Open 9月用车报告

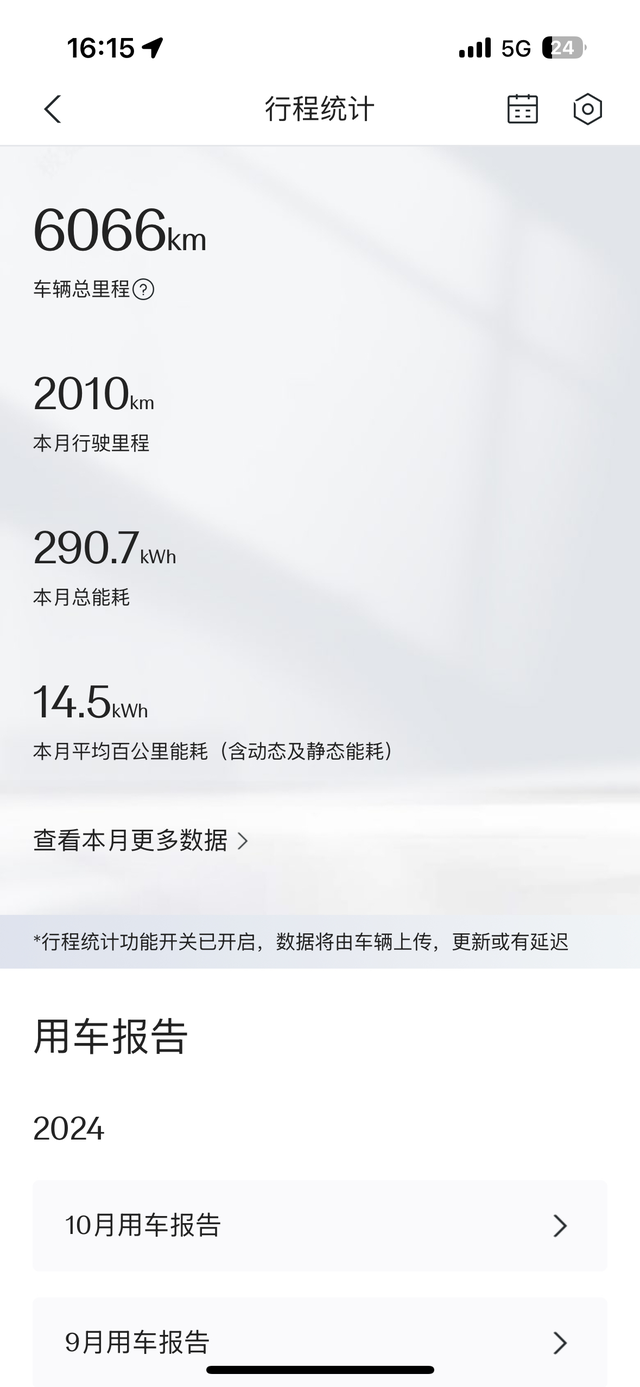(x=319, y=1341)
